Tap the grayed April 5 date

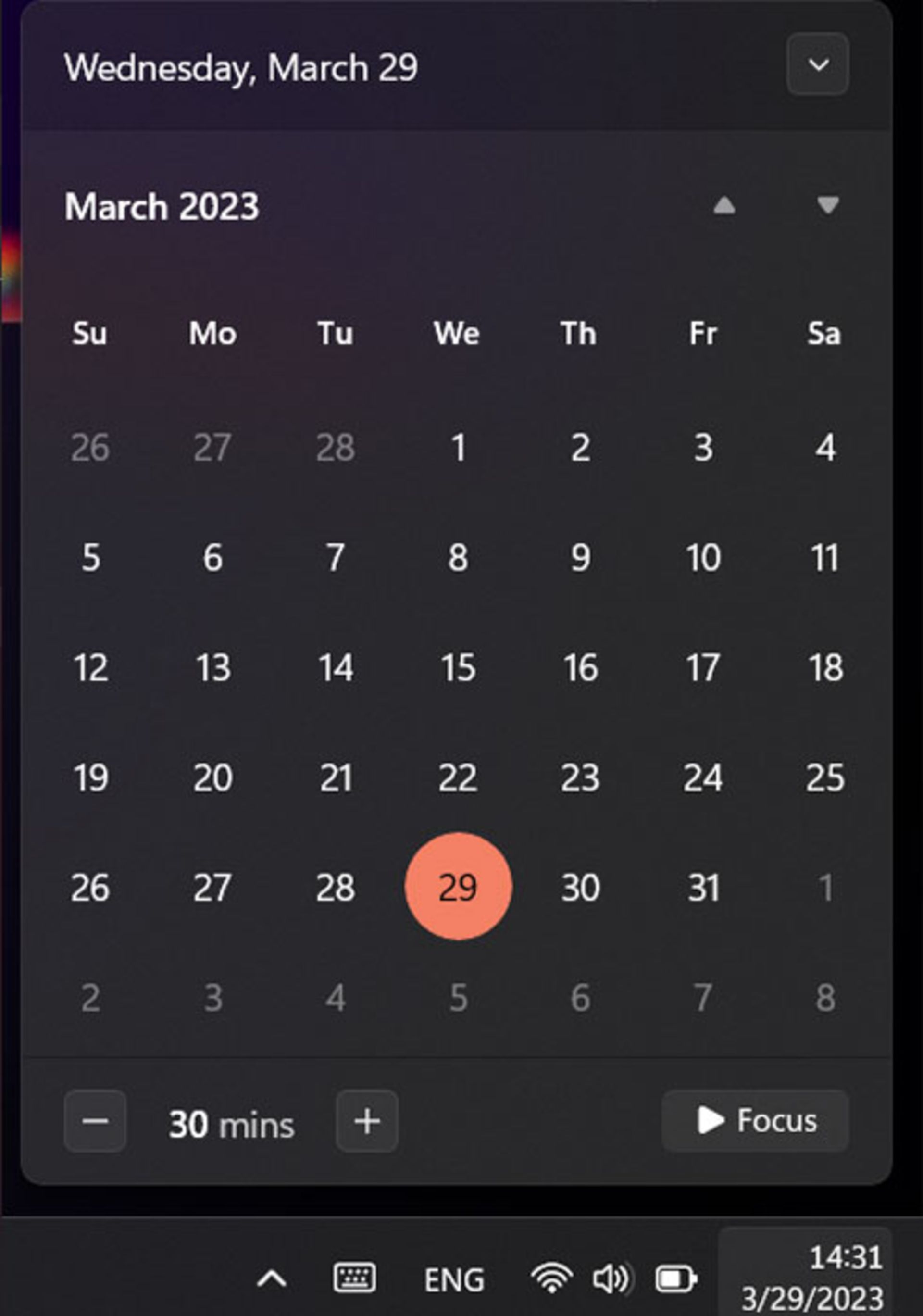coord(458,997)
